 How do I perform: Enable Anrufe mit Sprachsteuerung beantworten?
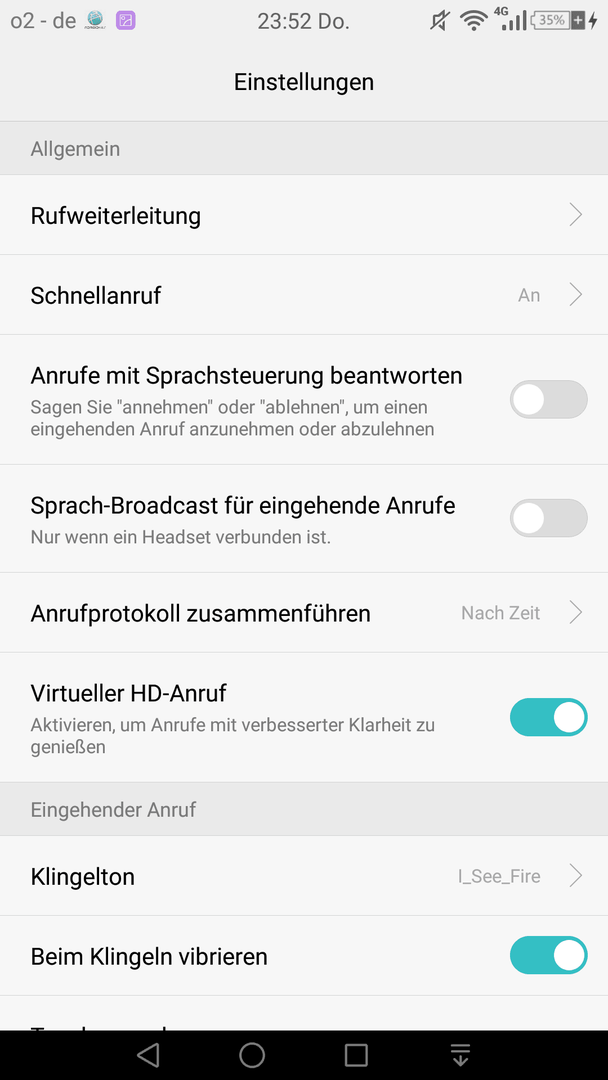pos(548,399)
